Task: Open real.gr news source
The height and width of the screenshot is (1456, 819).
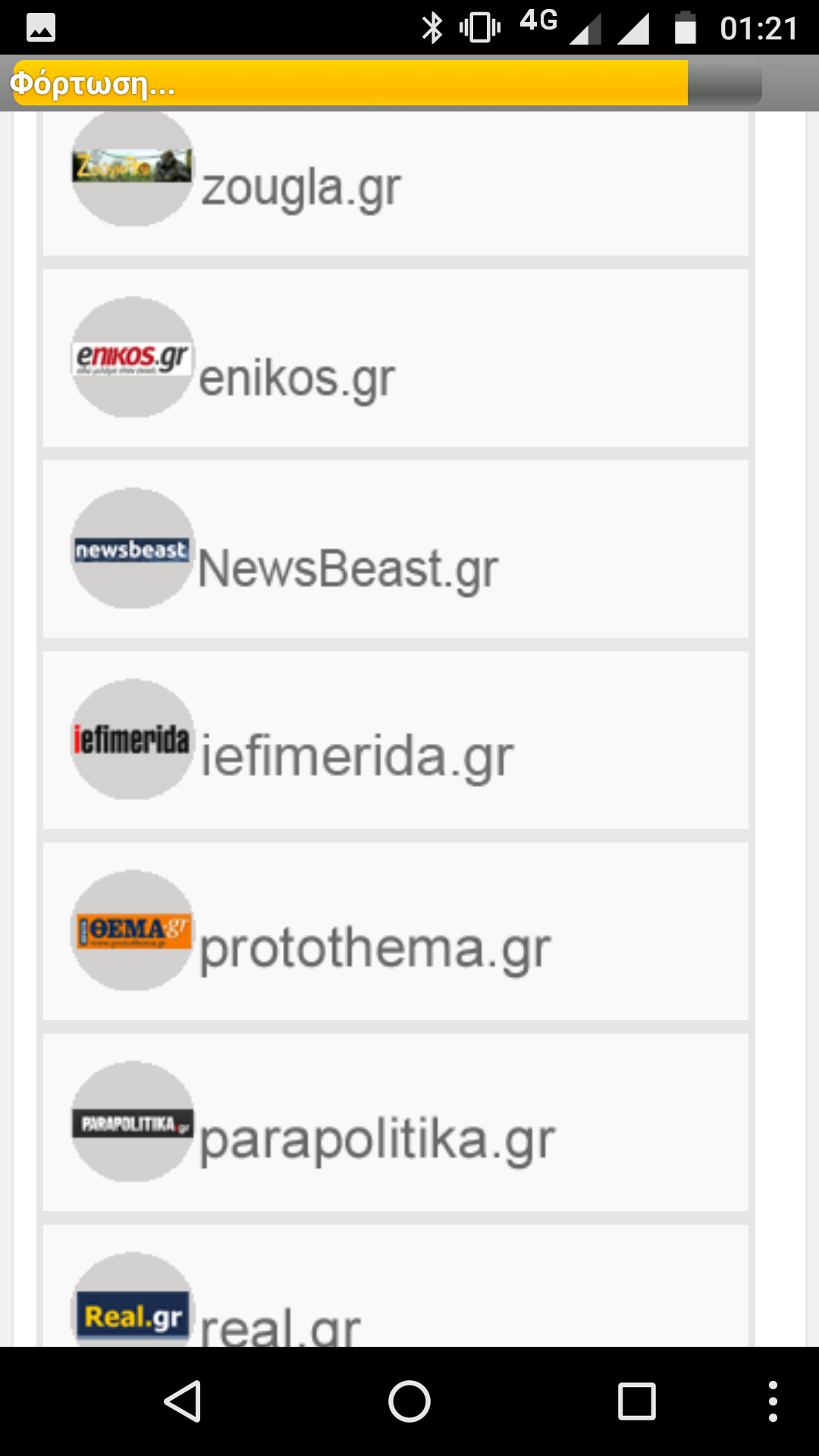Action: [x=394, y=1297]
